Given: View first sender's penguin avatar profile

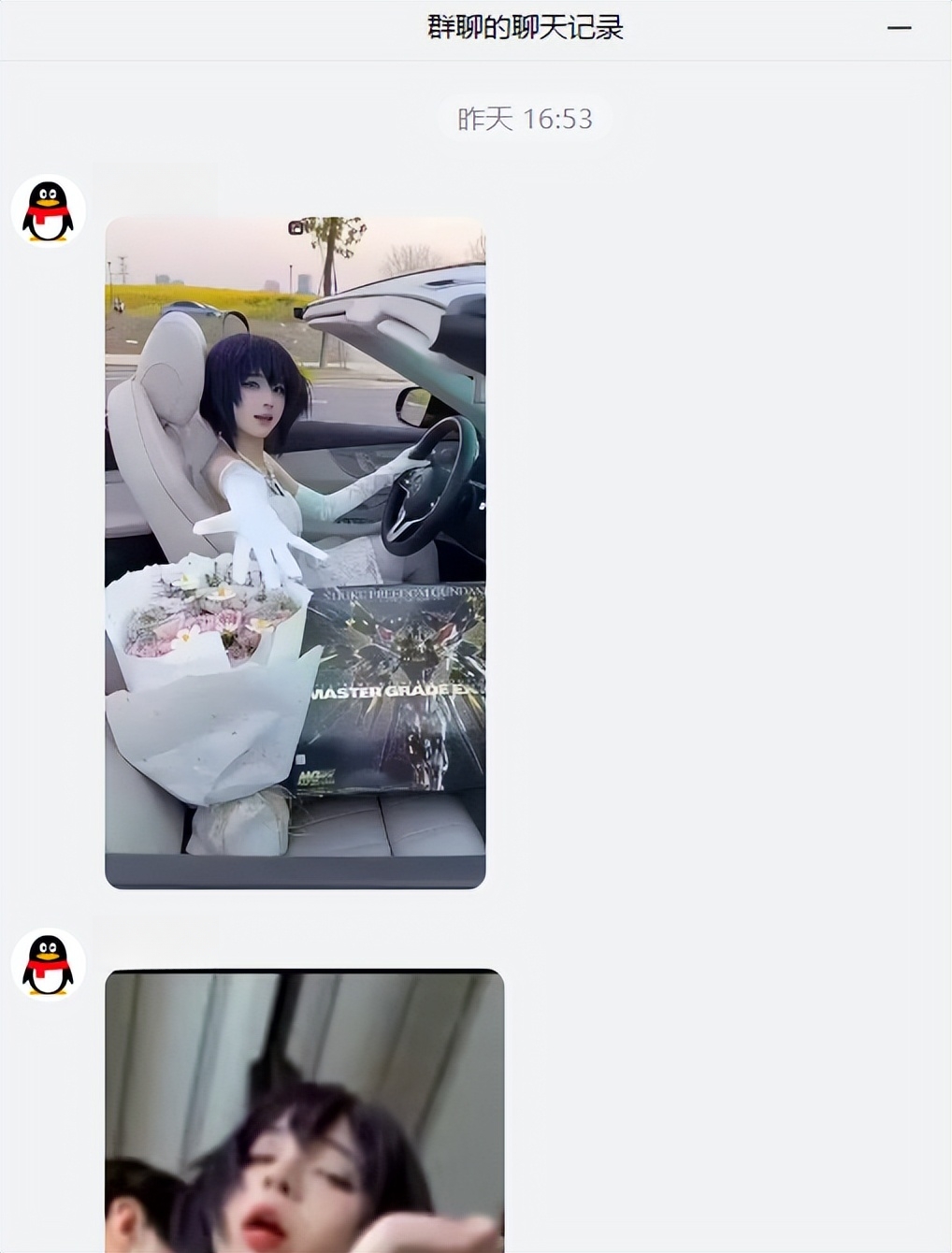Looking at the screenshot, I should pos(49,211).
